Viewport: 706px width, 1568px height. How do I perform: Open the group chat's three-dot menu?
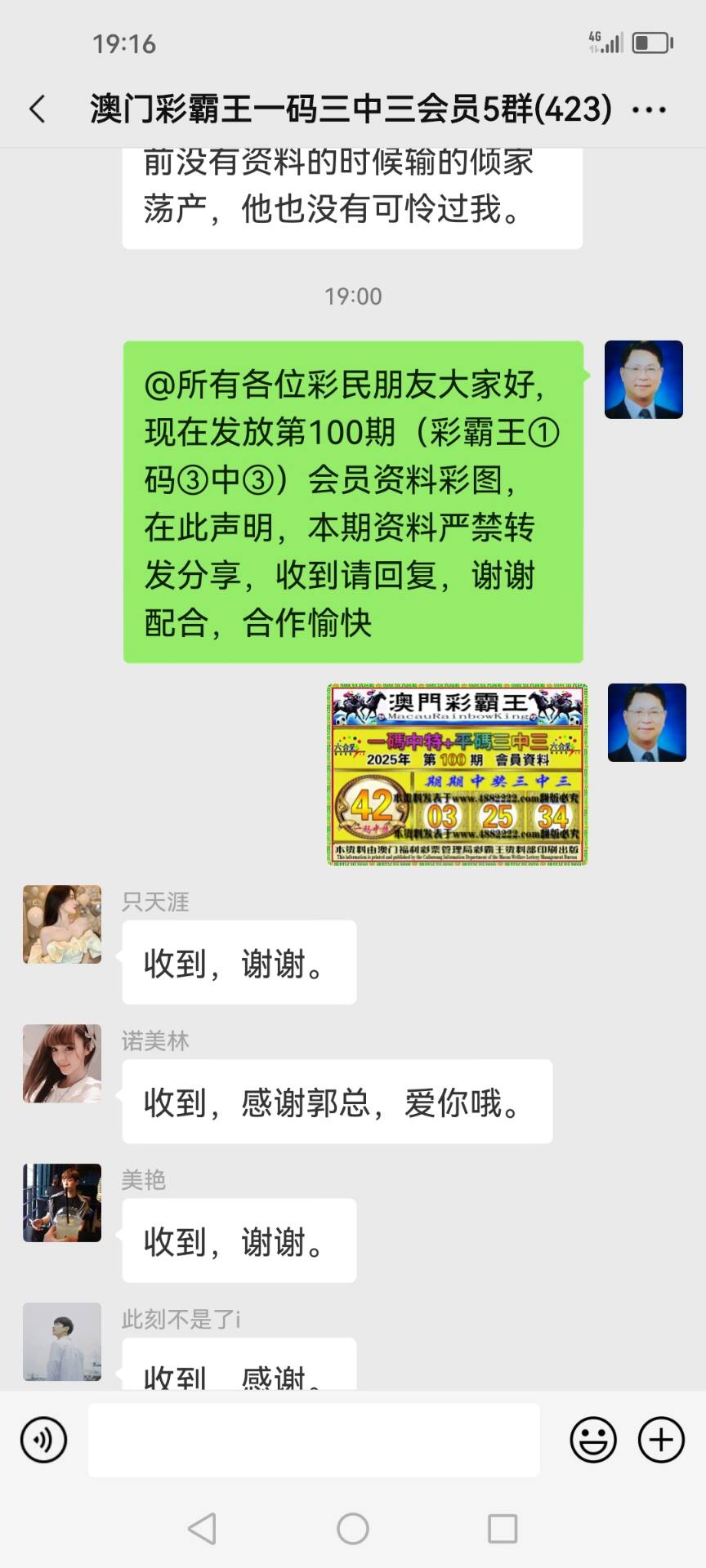pyautogui.click(x=650, y=109)
